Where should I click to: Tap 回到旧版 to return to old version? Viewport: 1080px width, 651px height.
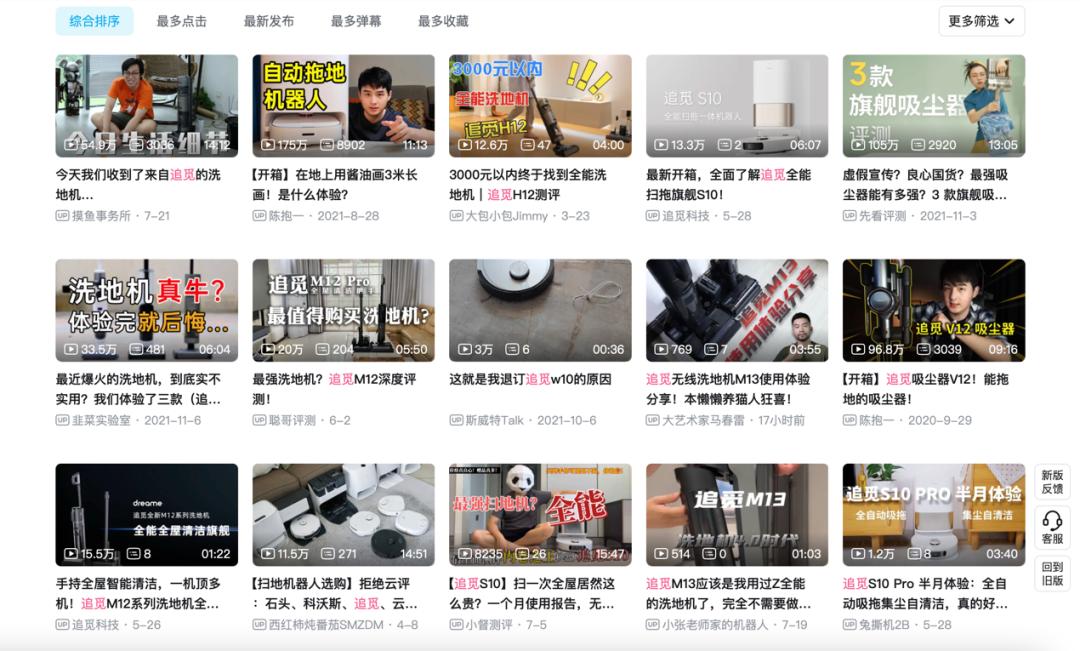click(x=1052, y=574)
